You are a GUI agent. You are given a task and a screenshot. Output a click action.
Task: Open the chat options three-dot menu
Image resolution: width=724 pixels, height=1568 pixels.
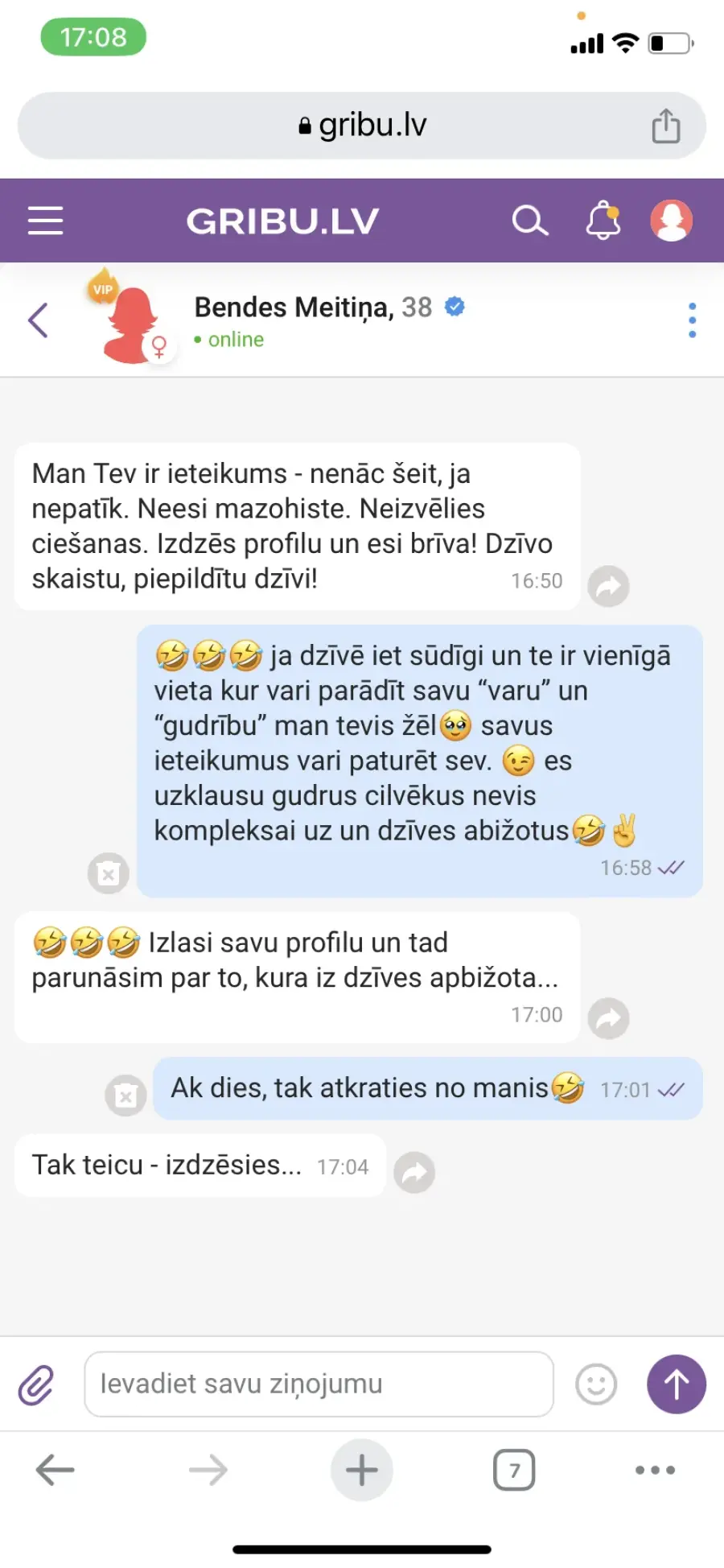pyautogui.click(x=692, y=320)
